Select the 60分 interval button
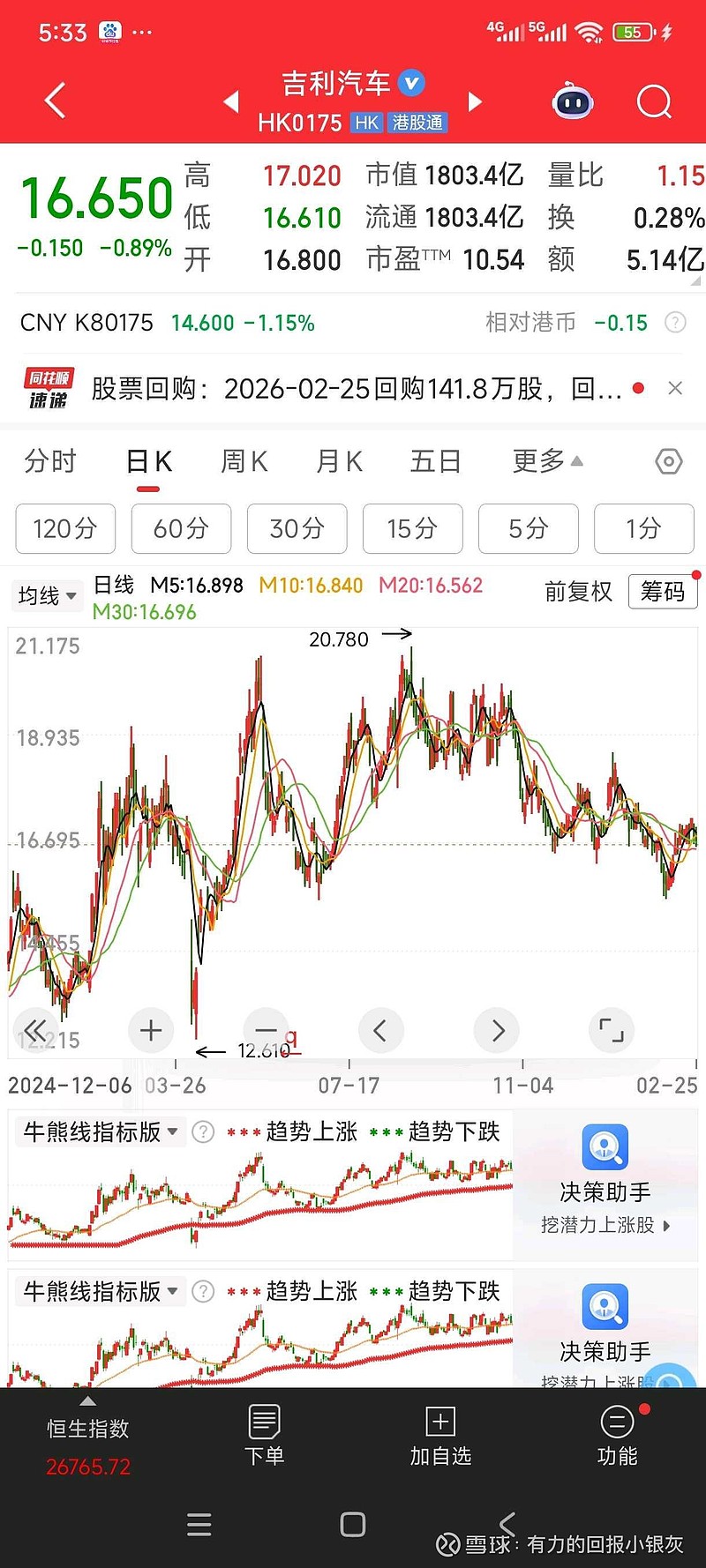This screenshot has width=706, height=1568. click(181, 528)
